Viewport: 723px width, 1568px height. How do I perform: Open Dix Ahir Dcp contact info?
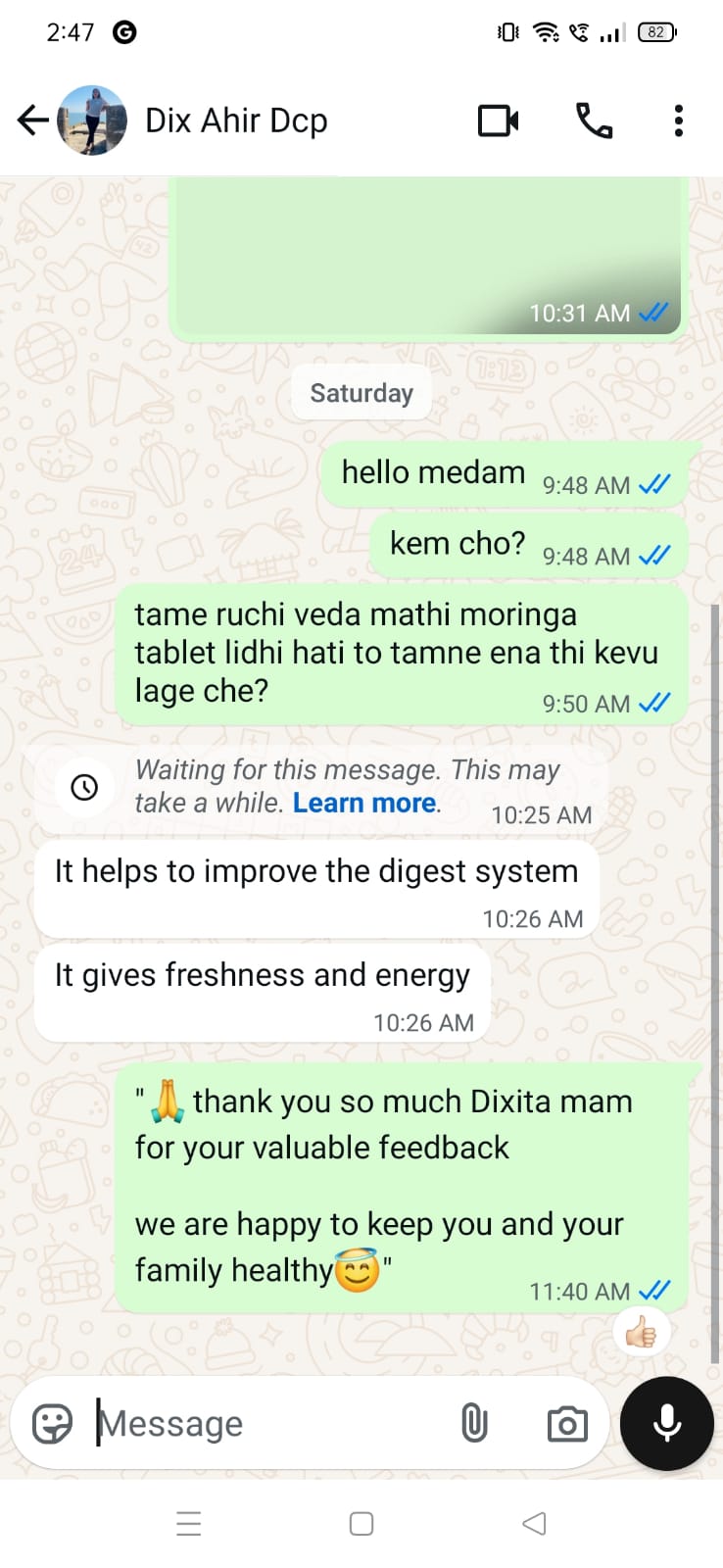(x=235, y=121)
